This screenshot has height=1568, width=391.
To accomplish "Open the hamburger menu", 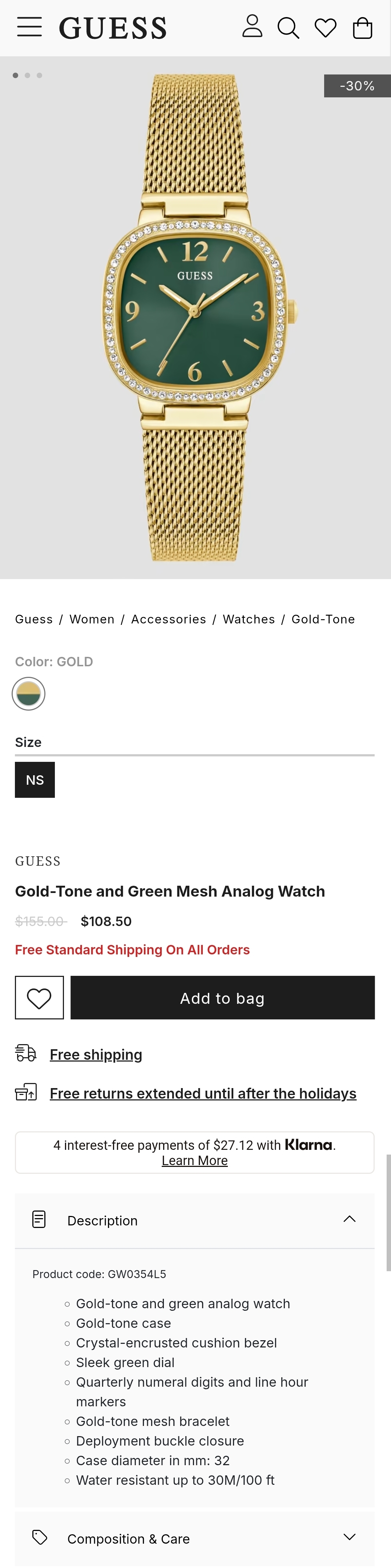I will coord(29,27).
